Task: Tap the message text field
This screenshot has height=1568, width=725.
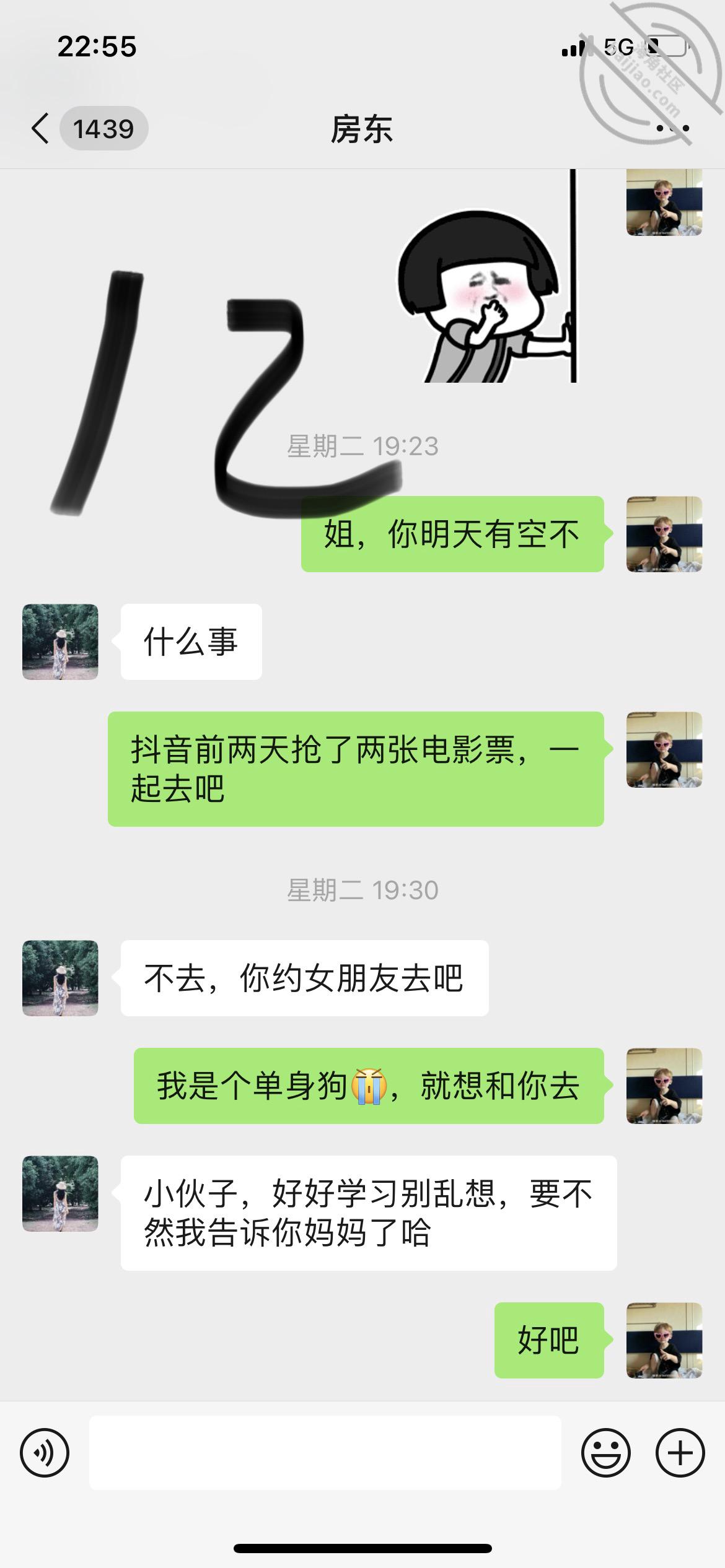Action: point(325,1452)
